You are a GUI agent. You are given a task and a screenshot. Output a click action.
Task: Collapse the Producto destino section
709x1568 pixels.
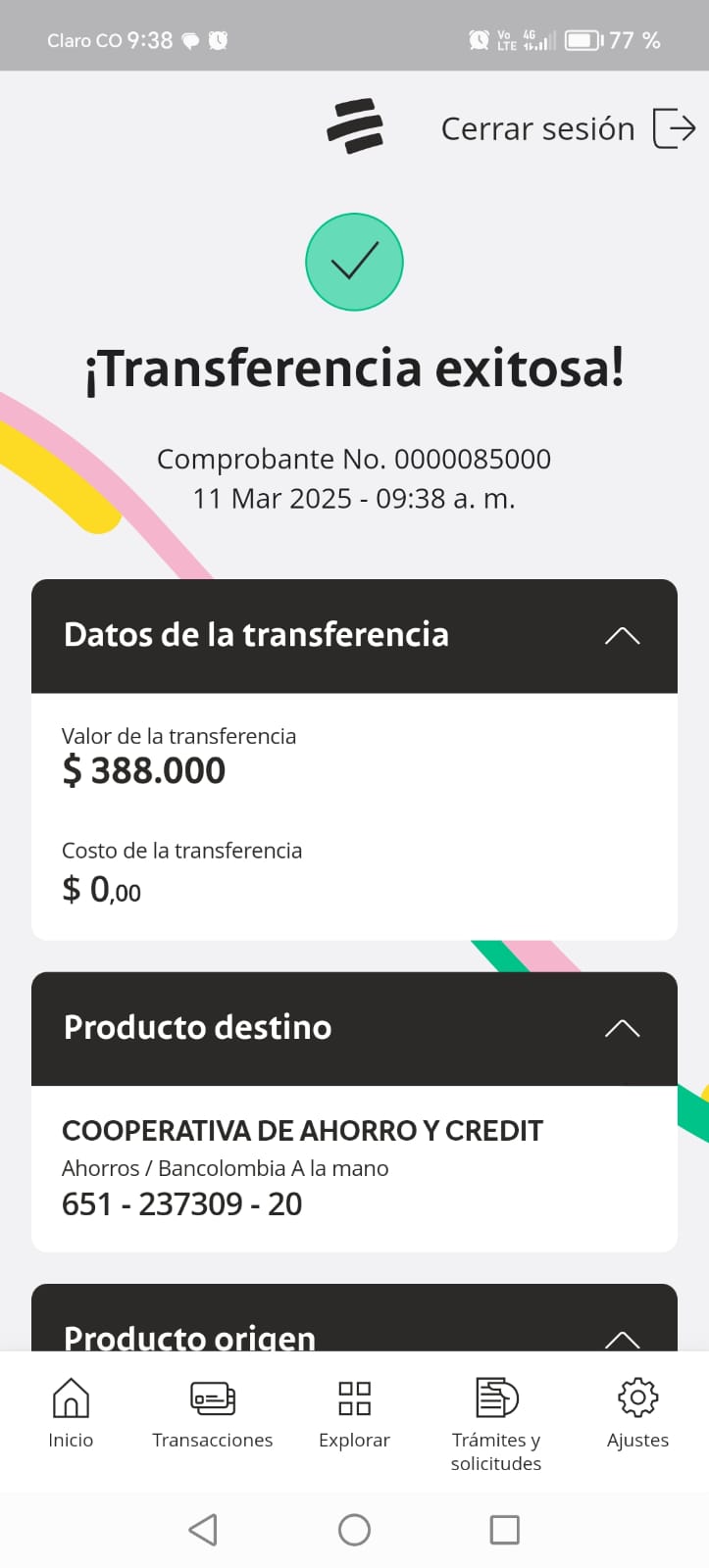tap(622, 1028)
